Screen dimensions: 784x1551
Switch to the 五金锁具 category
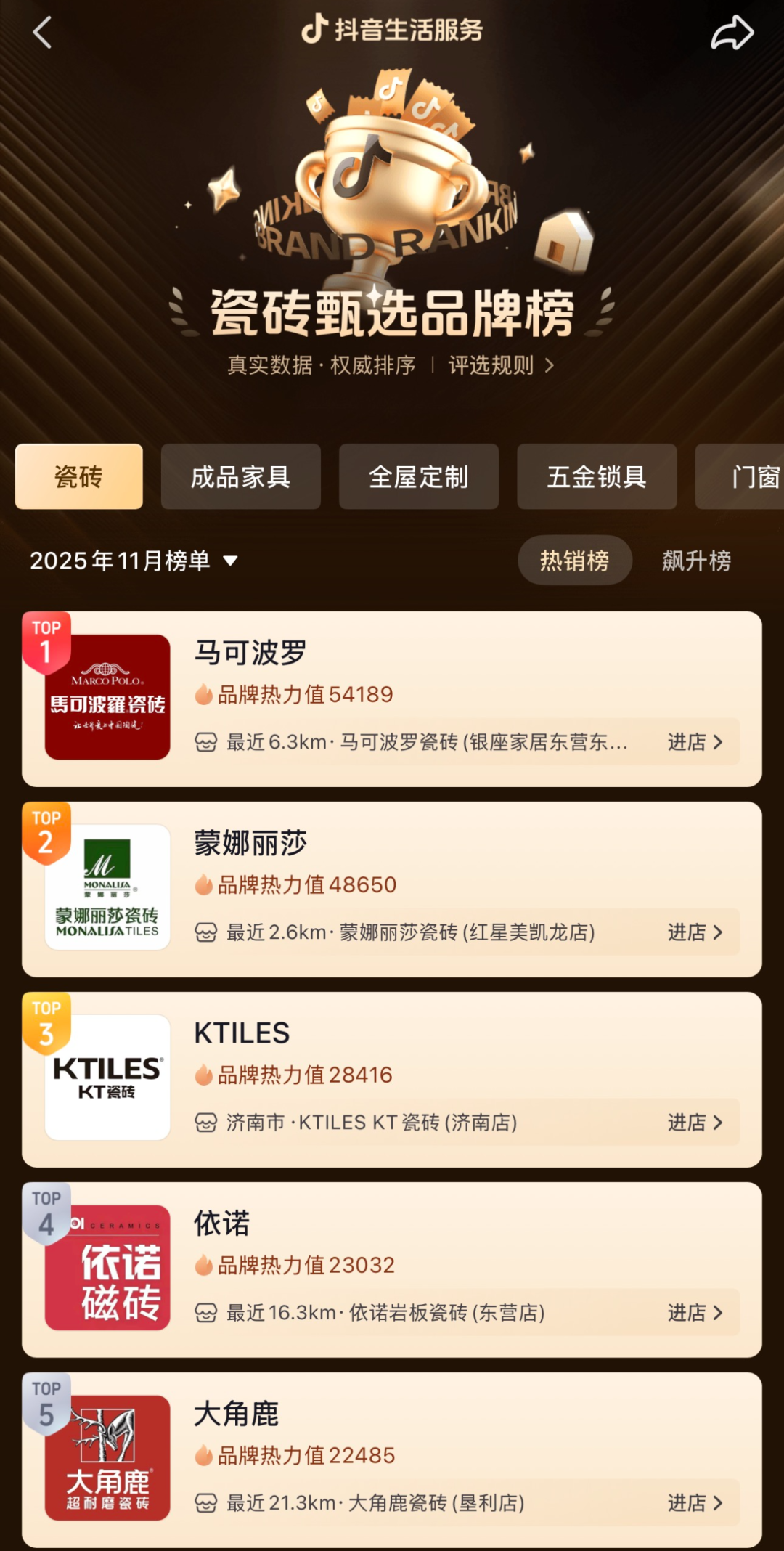[596, 477]
